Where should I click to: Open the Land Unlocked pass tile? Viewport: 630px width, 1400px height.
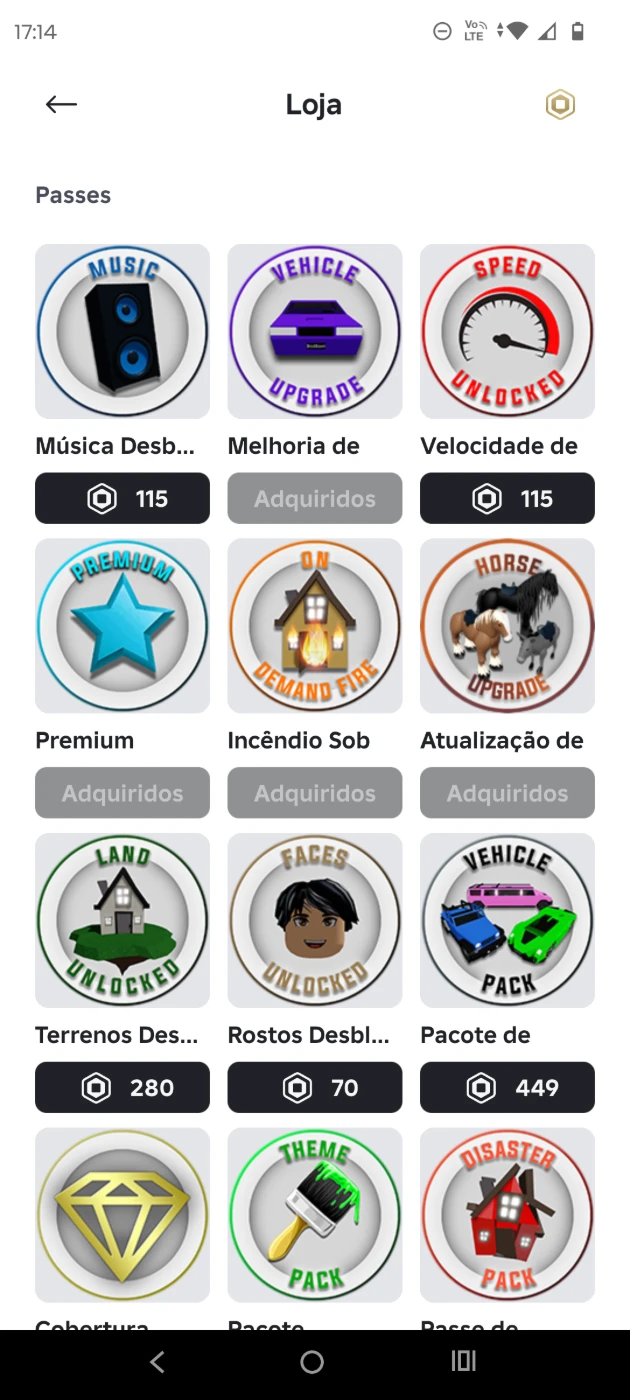click(122, 920)
